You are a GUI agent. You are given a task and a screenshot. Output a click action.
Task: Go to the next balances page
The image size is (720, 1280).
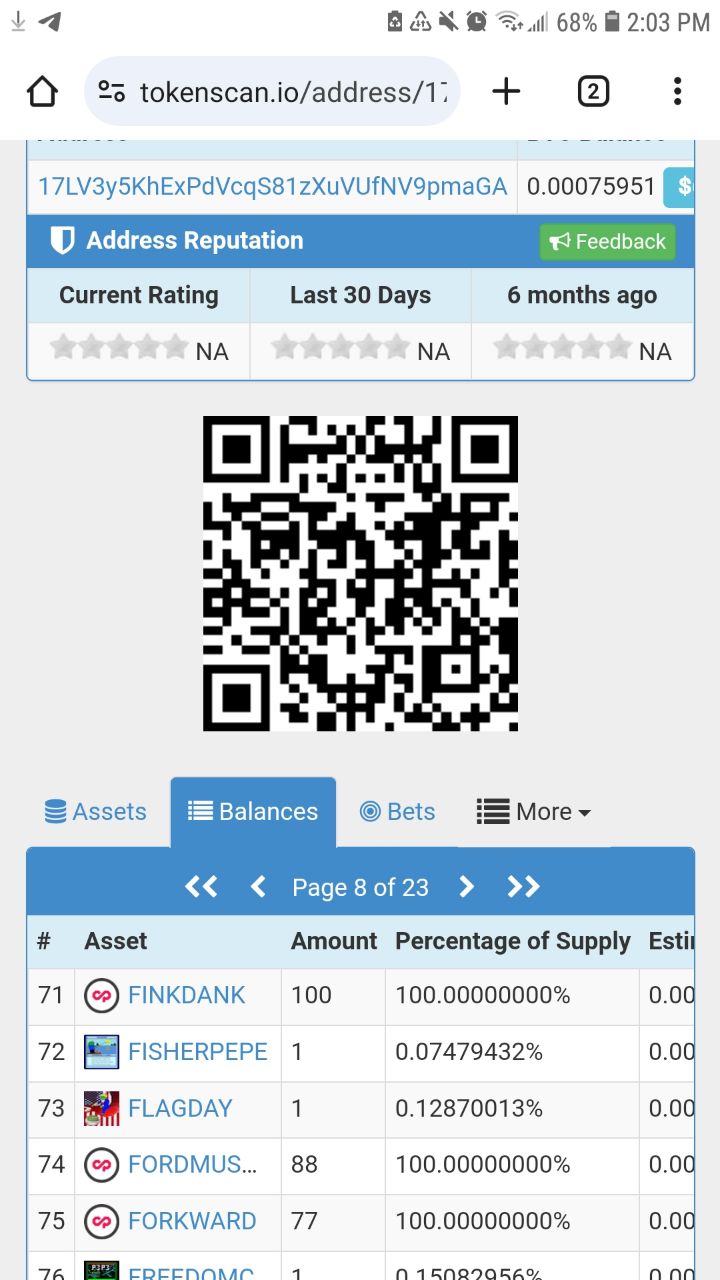point(466,887)
